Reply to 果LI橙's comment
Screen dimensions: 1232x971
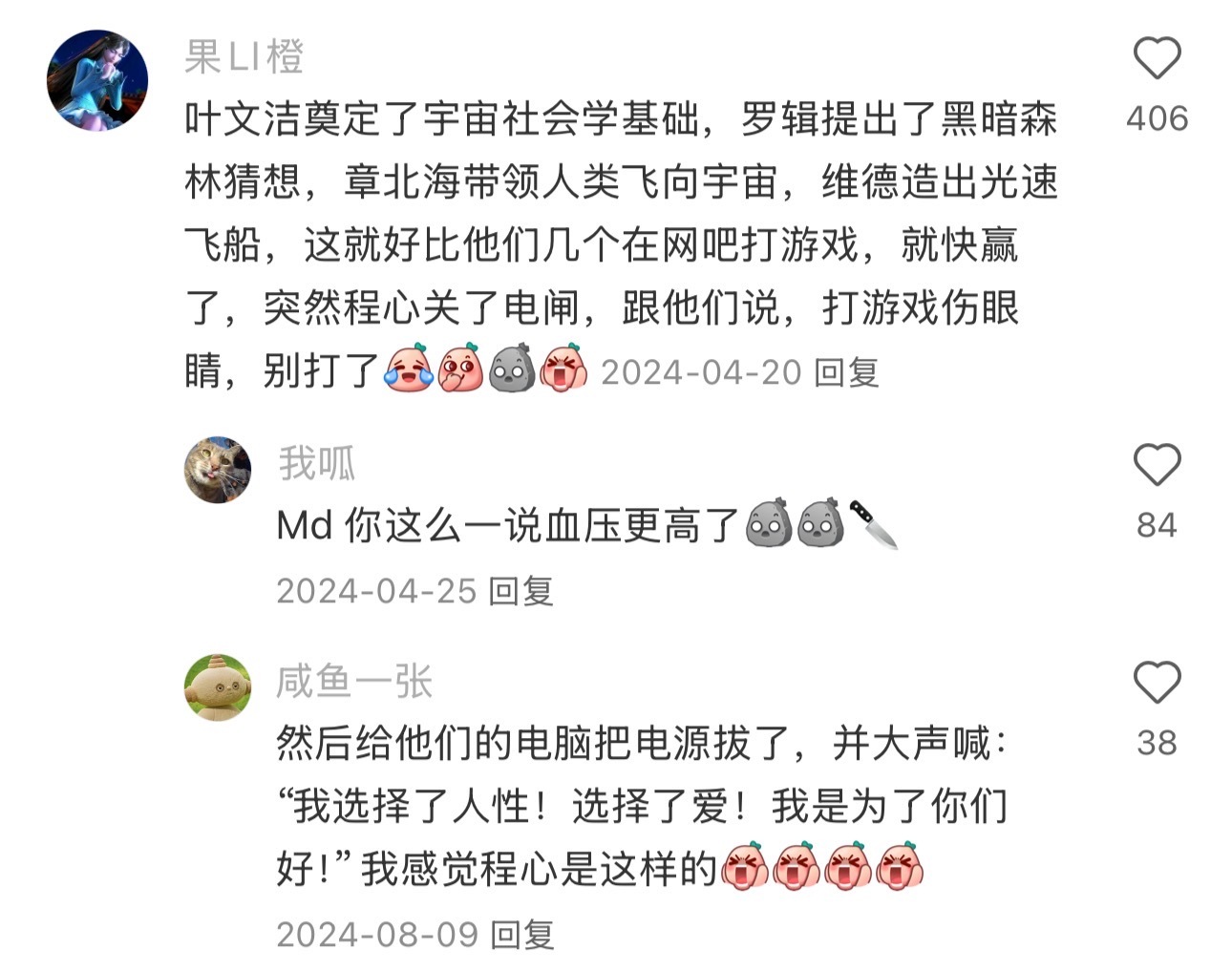click(846, 372)
